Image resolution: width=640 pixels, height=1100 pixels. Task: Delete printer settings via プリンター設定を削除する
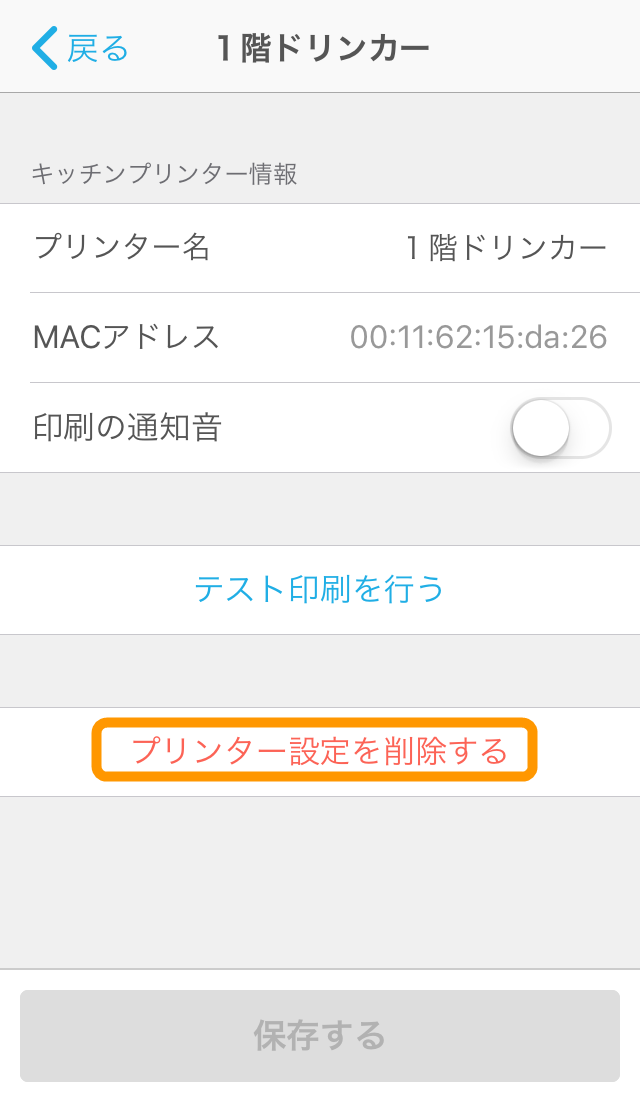(320, 751)
